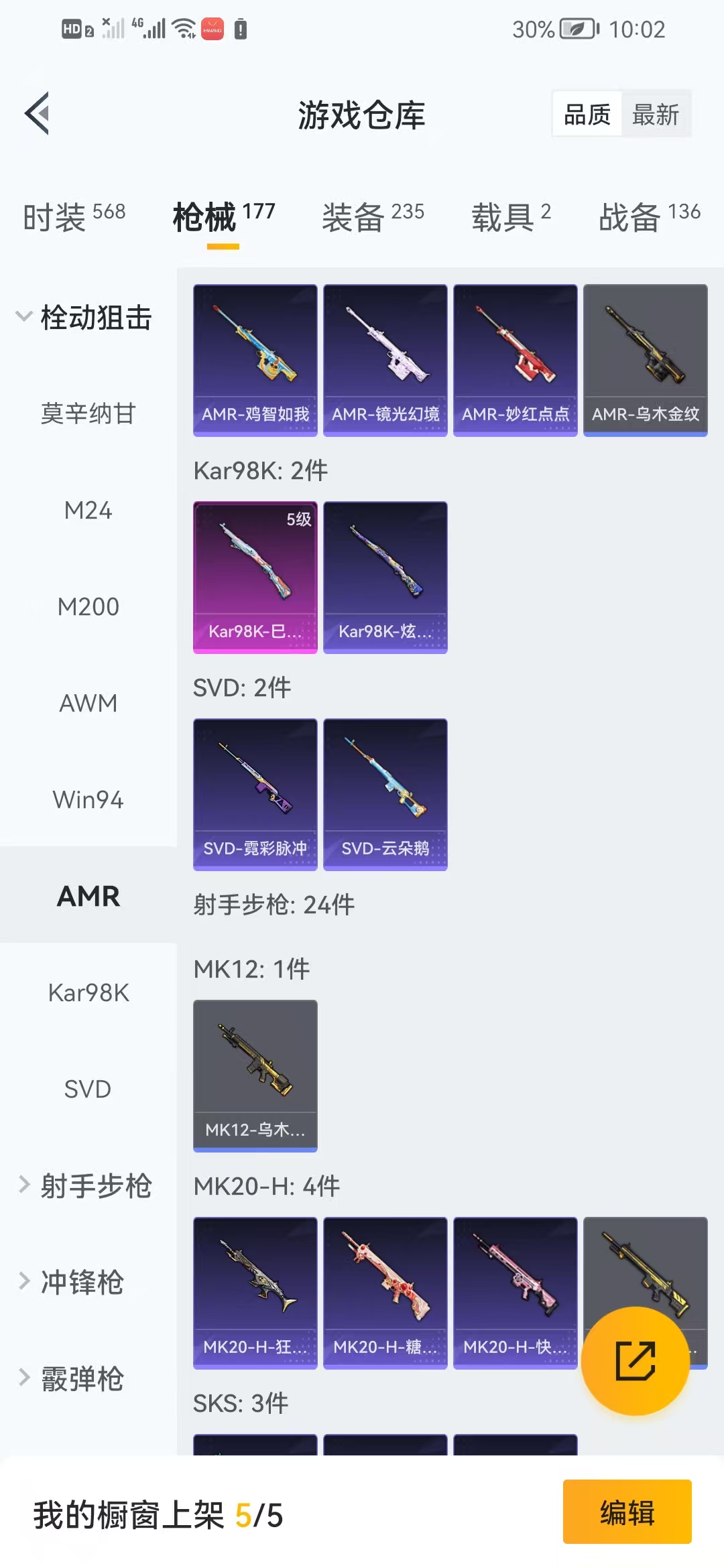View the AMR-乌木金纹 skin
Image resolution: width=724 pixels, height=1568 pixels.
point(645,360)
